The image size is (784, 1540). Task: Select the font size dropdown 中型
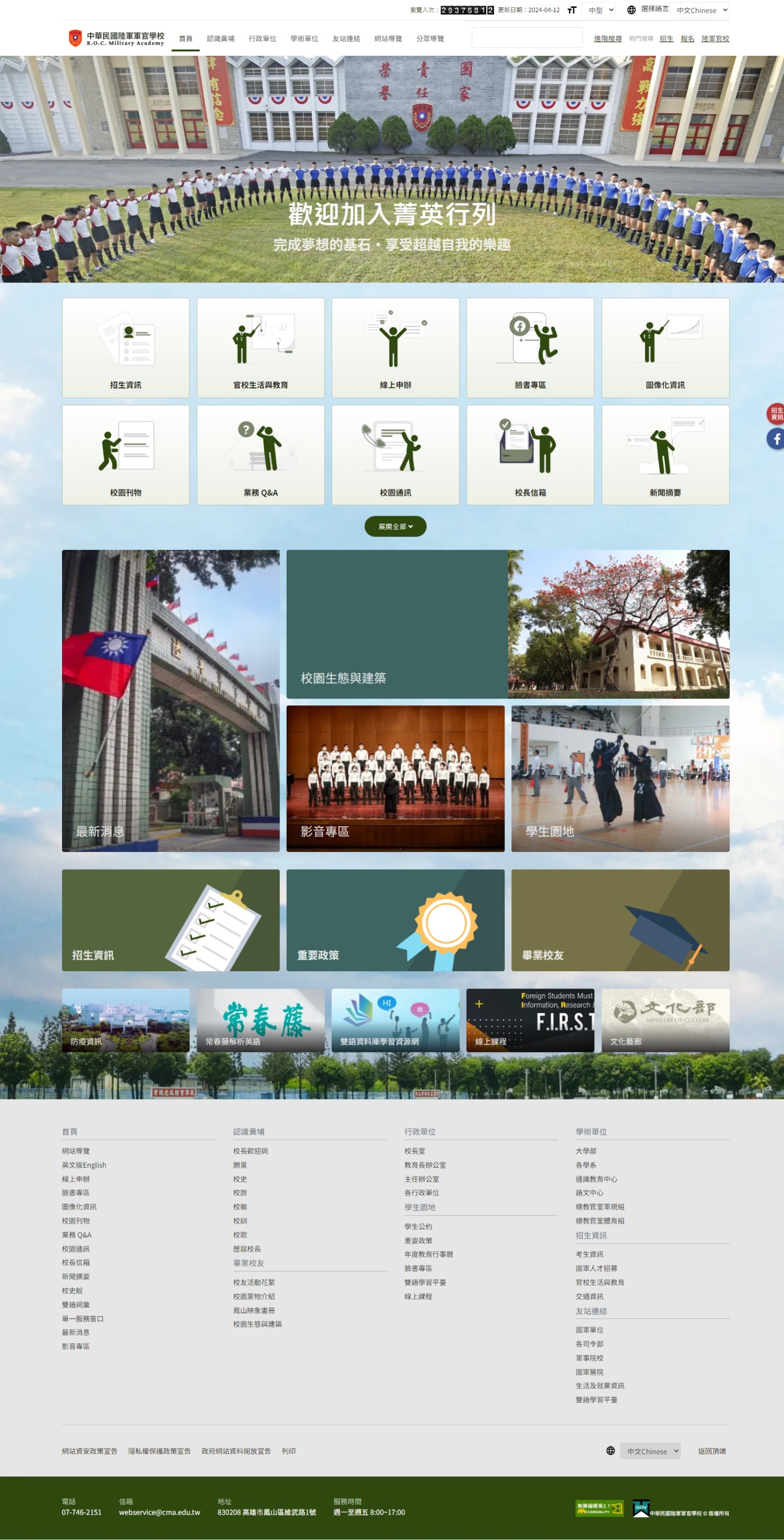coord(599,10)
